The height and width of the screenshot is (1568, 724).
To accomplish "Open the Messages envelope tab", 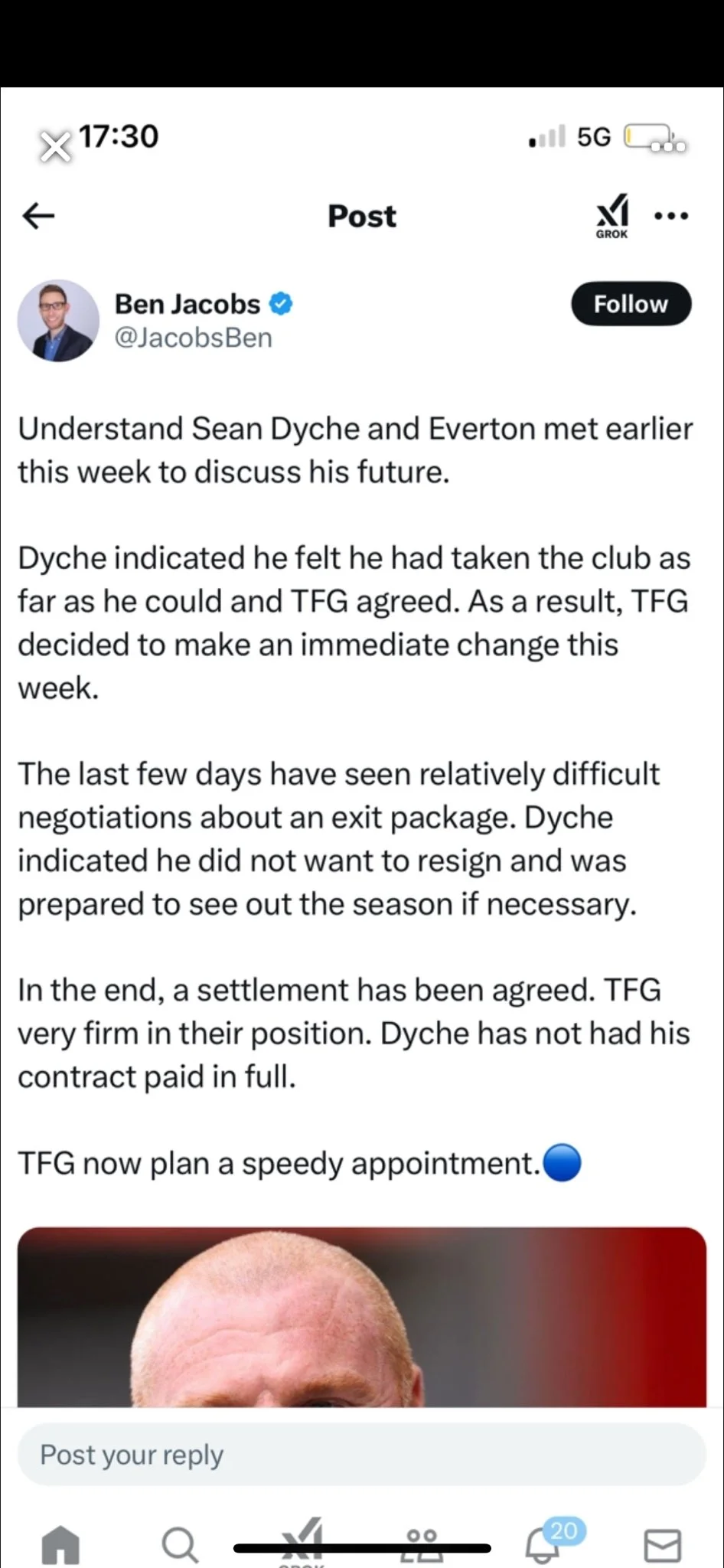I will coord(662,1545).
